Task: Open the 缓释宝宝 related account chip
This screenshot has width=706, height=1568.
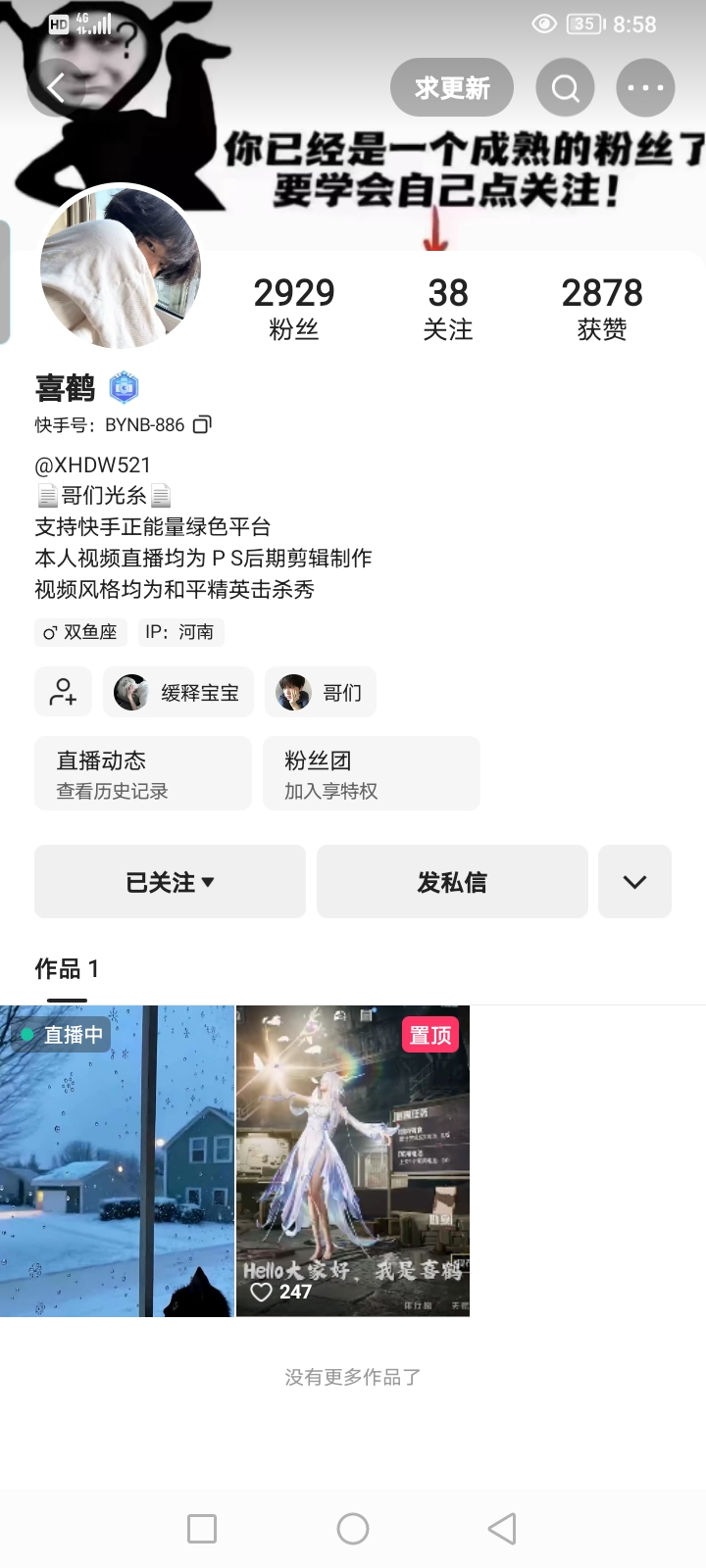Action: (x=178, y=692)
